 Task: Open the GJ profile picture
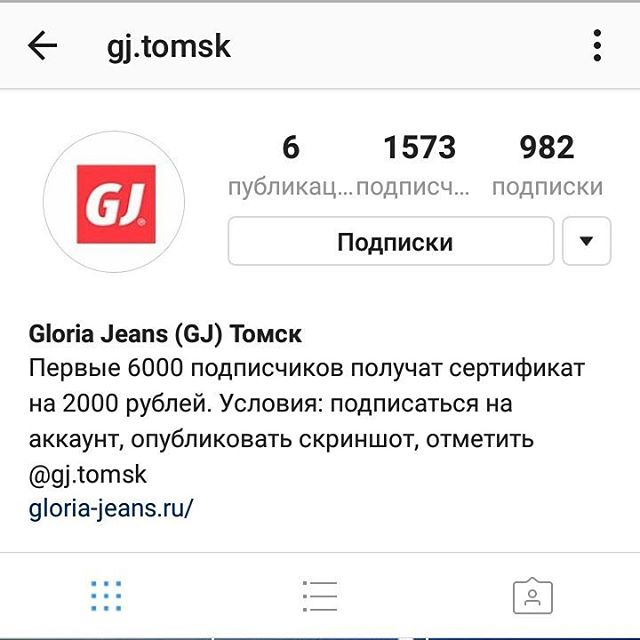point(114,201)
